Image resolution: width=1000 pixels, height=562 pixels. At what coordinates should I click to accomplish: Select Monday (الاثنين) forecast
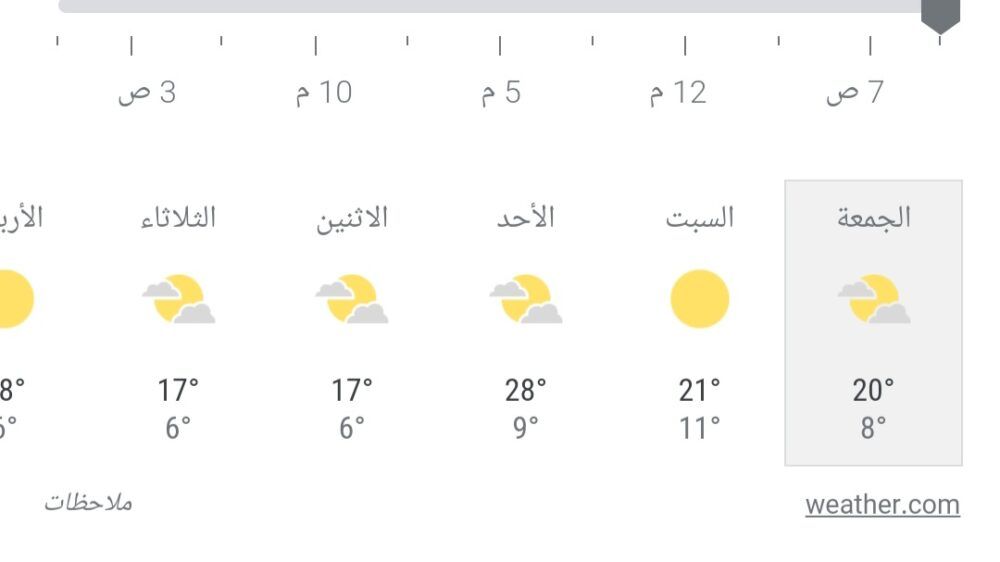coord(352,322)
